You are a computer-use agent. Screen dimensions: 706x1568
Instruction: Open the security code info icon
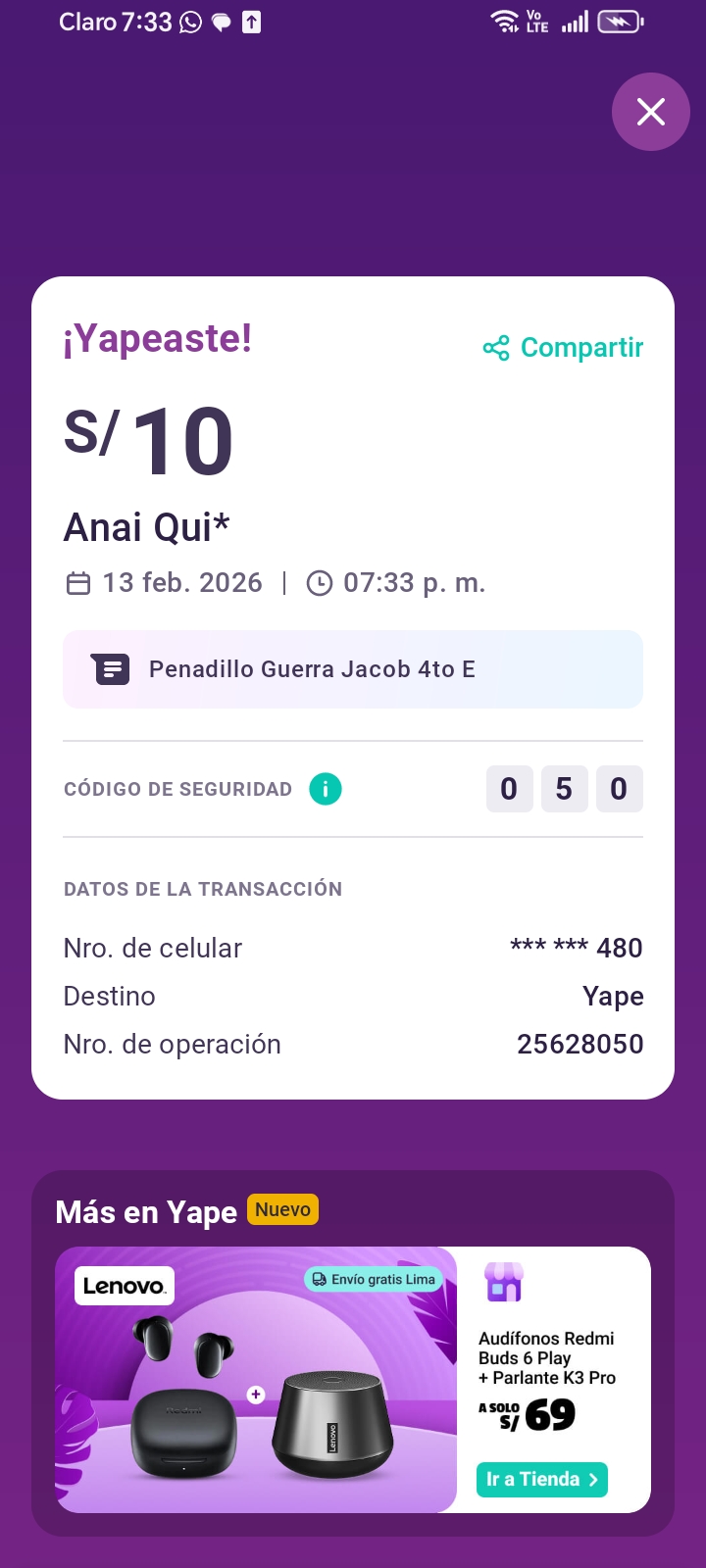pos(326,789)
